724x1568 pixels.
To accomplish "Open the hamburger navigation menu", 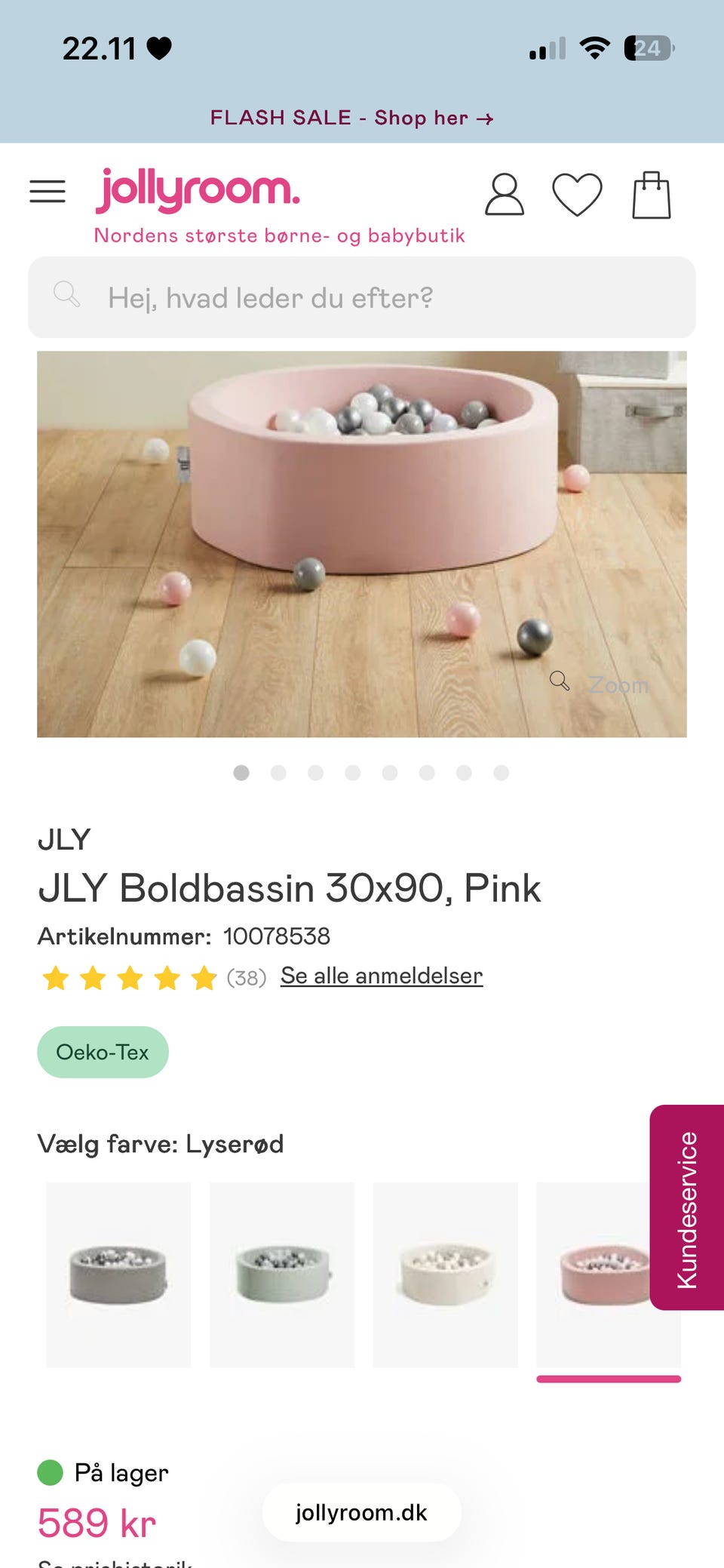I will [47, 191].
